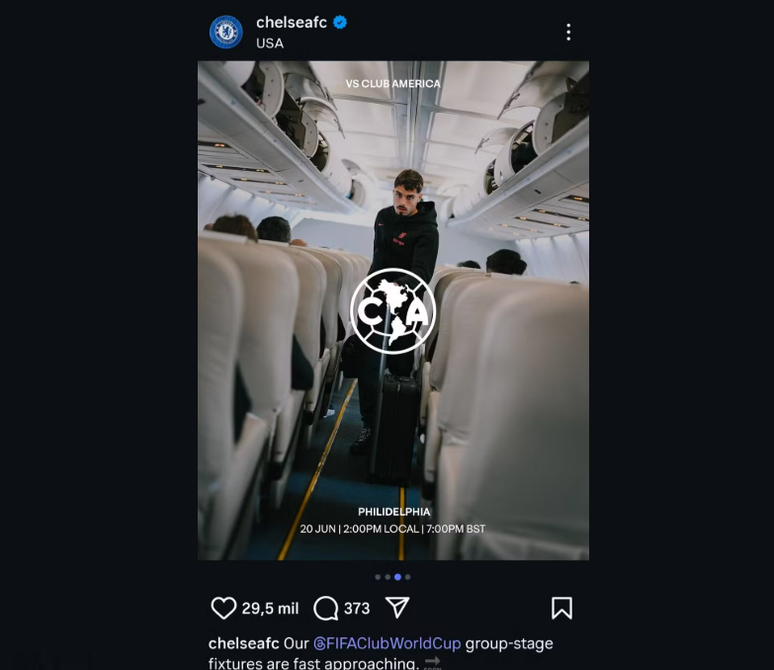Open the chelseafc profile avatar
The height and width of the screenshot is (670, 774).
pos(226,32)
